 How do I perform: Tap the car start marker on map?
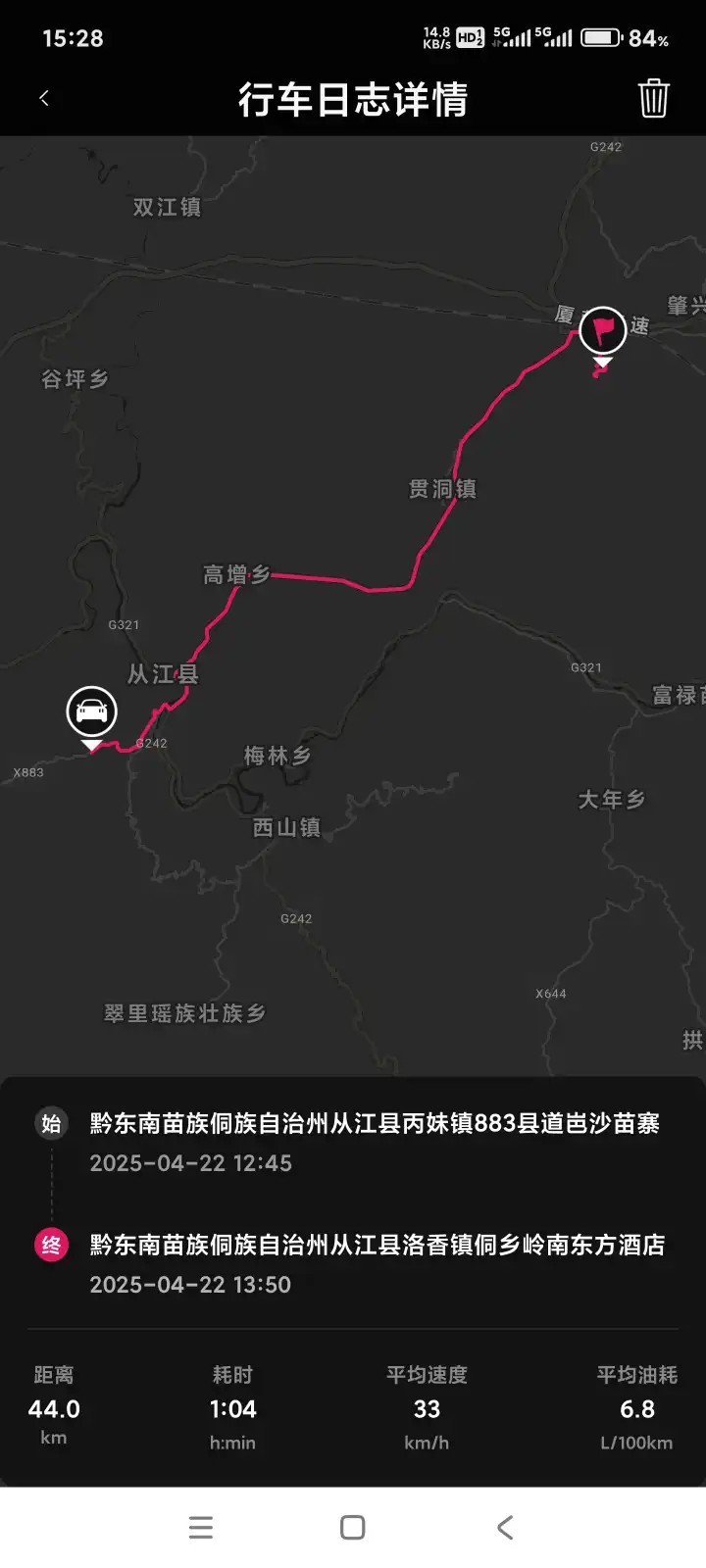click(91, 711)
